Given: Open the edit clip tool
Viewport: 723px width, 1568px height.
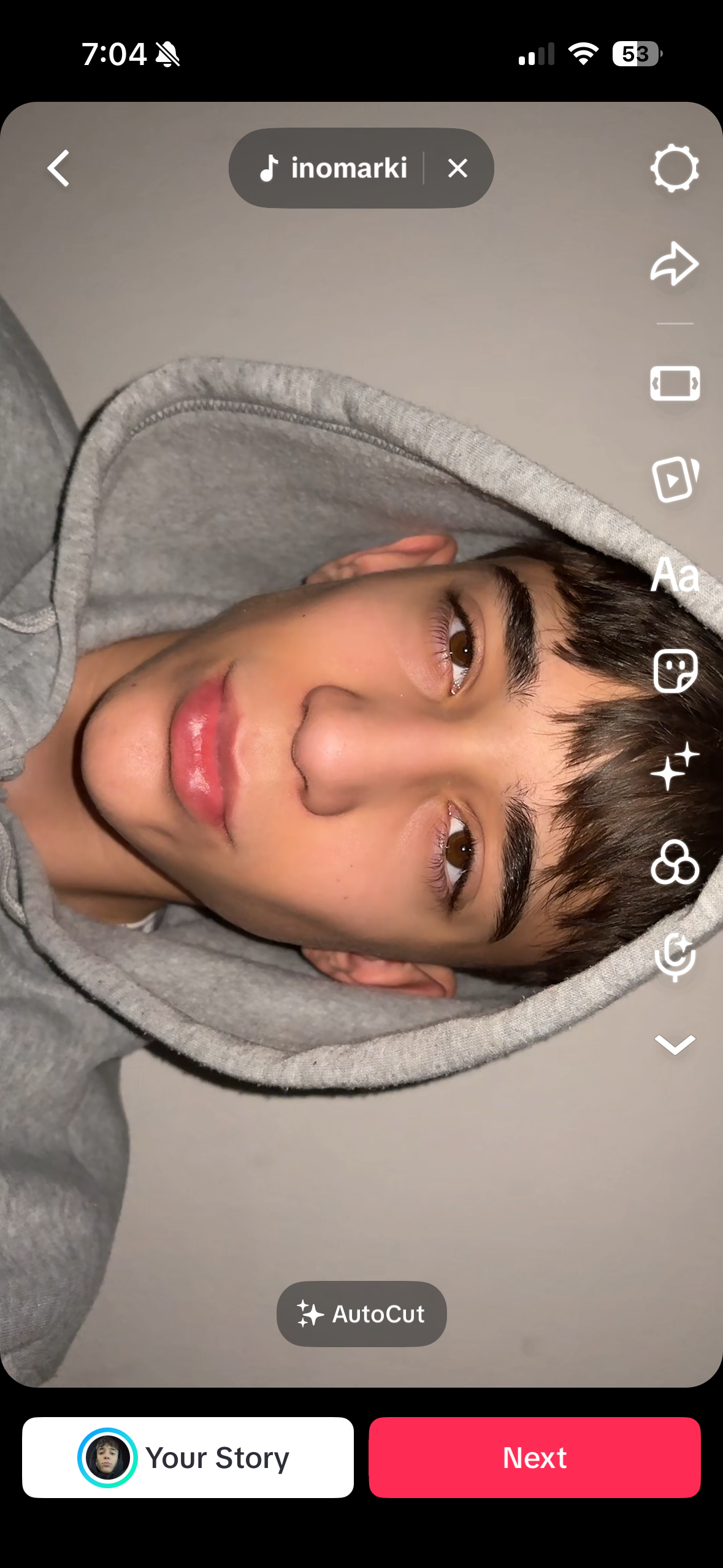Looking at the screenshot, I should (x=675, y=383).
